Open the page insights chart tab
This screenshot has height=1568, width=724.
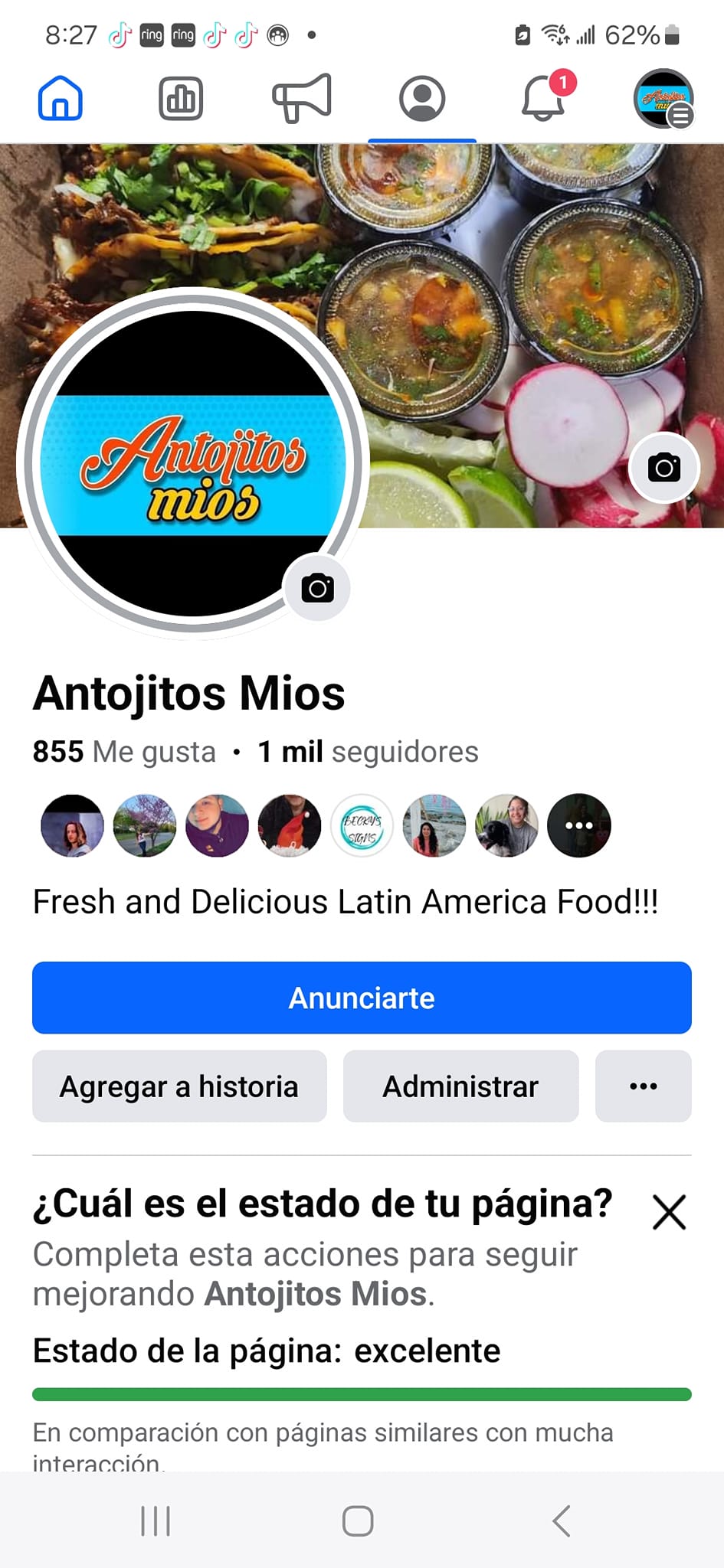pyautogui.click(x=181, y=99)
